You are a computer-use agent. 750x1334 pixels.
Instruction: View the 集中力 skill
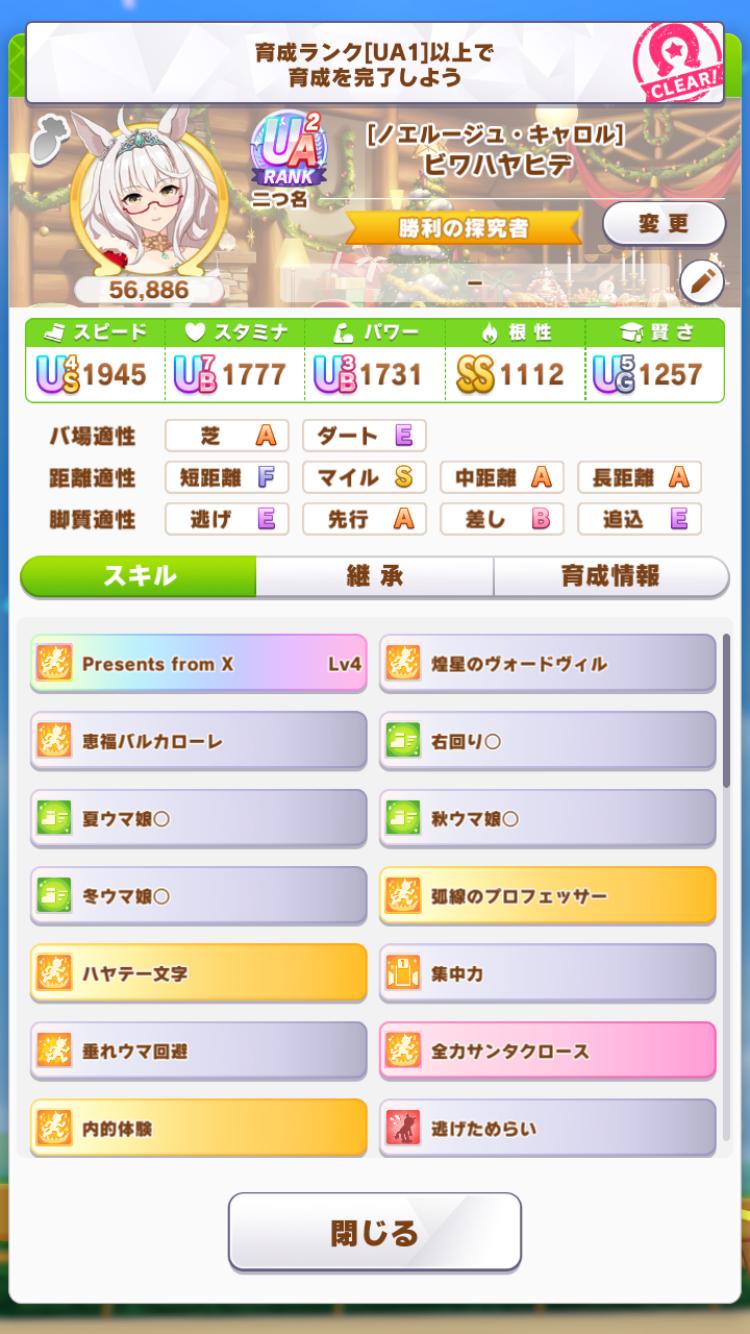click(547, 973)
